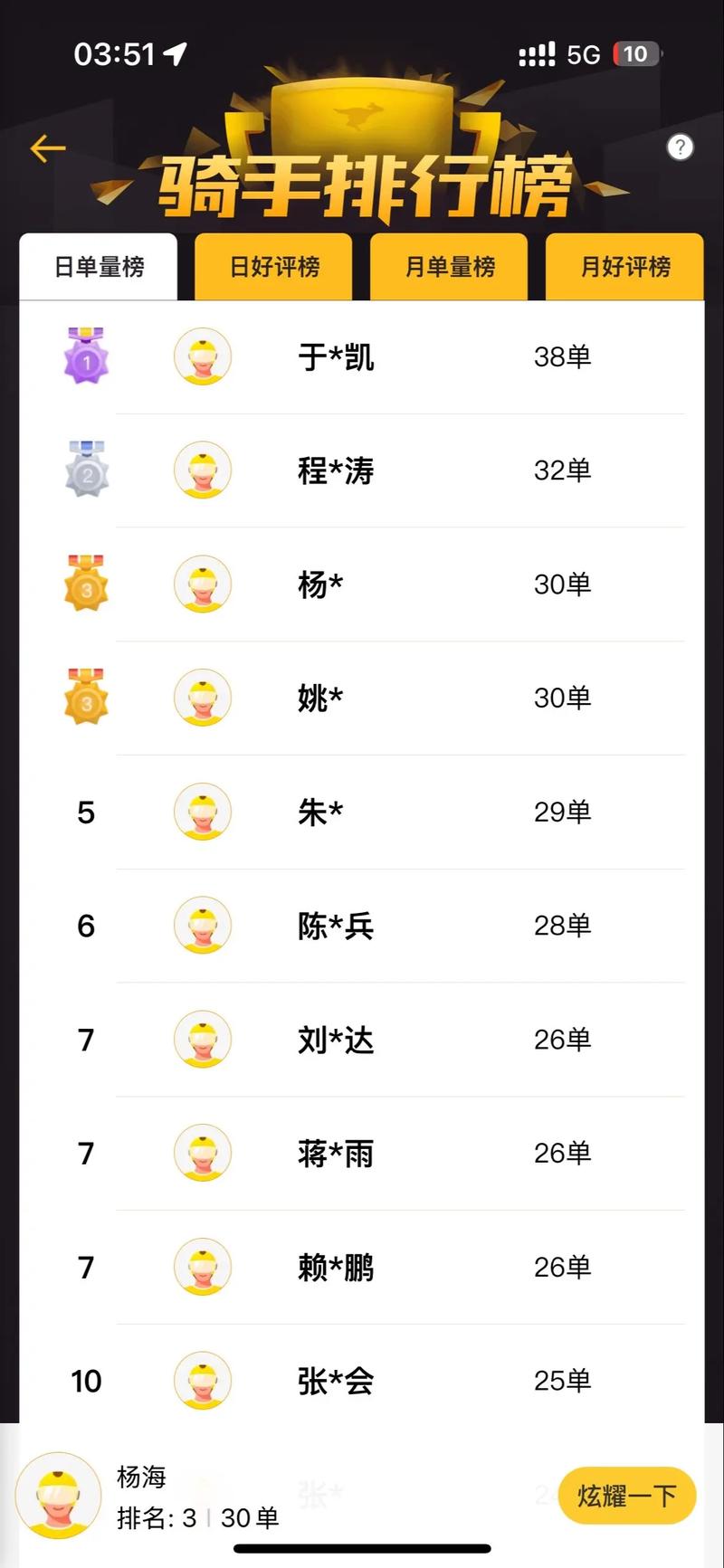The height and width of the screenshot is (1568, 724).
Task: Click the first place purple medal icon
Action: (x=84, y=357)
